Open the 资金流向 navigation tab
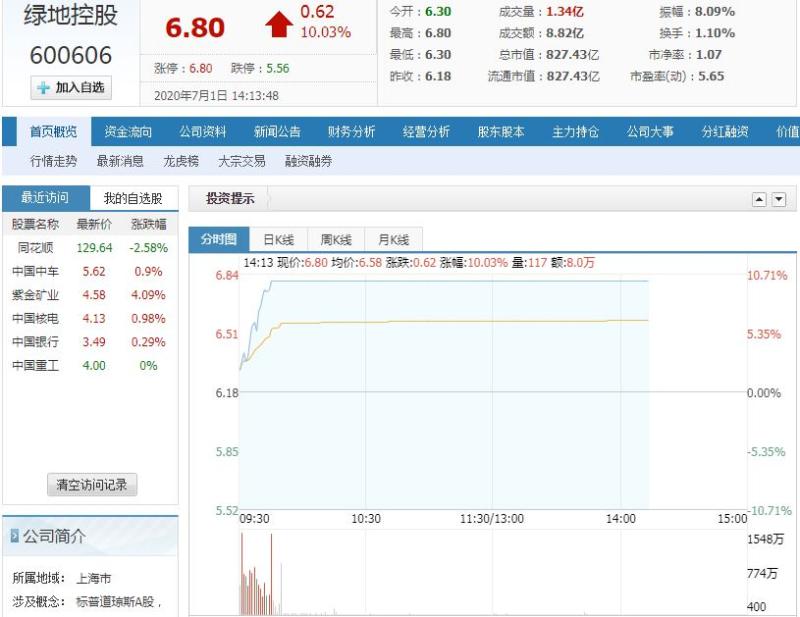800x617 pixels. pyautogui.click(x=128, y=131)
